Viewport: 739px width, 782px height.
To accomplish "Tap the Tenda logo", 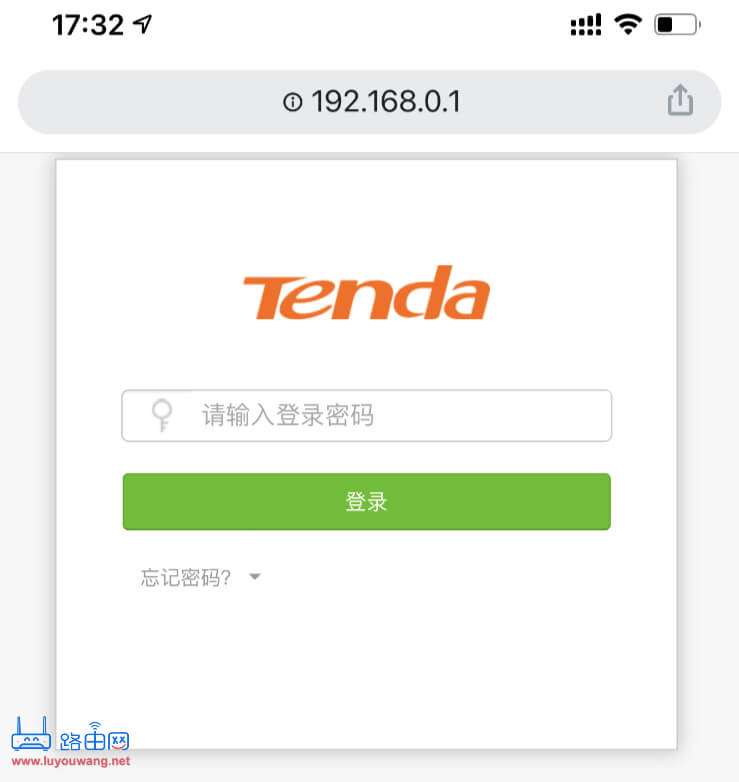I will [367, 291].
